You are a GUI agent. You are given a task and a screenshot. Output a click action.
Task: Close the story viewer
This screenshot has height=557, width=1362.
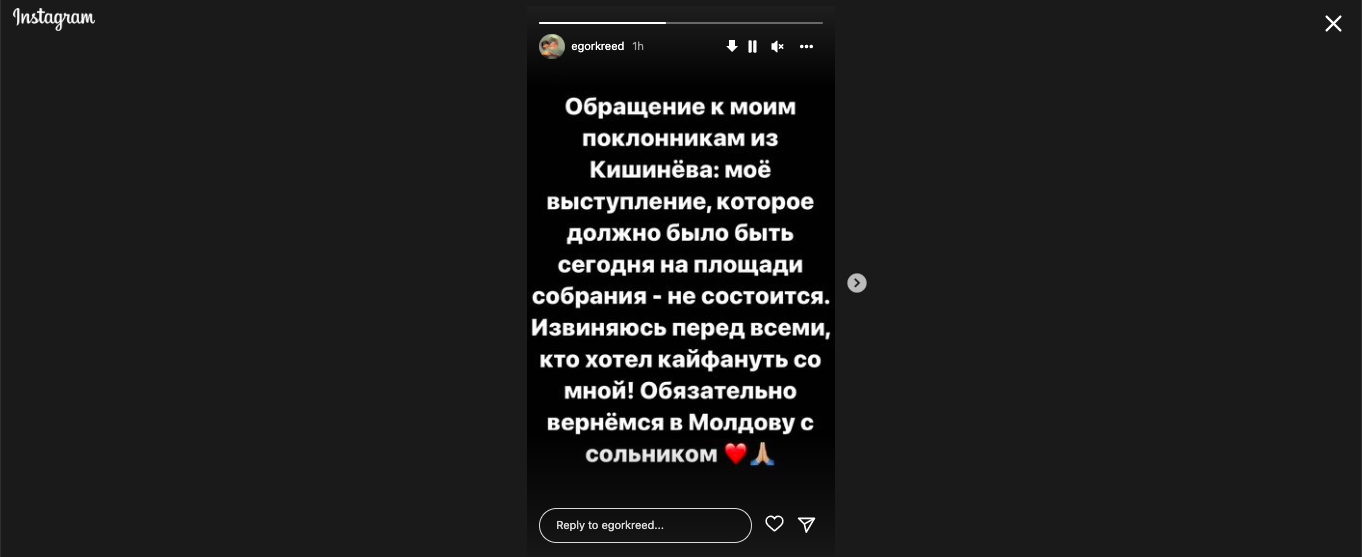[1333, 23]
